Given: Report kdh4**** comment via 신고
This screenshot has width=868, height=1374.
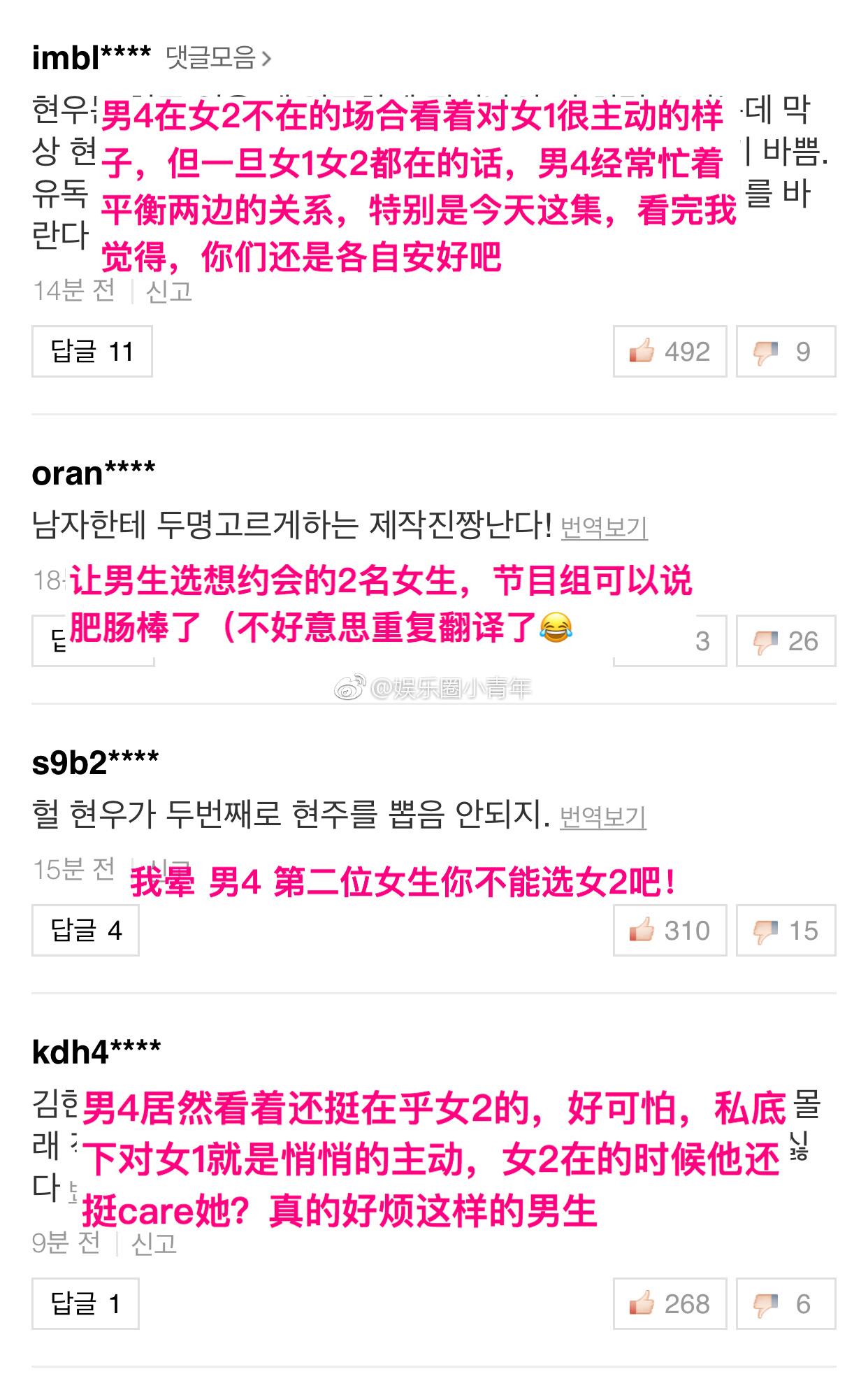Looking at the screenshot, I should point(154,1243).
